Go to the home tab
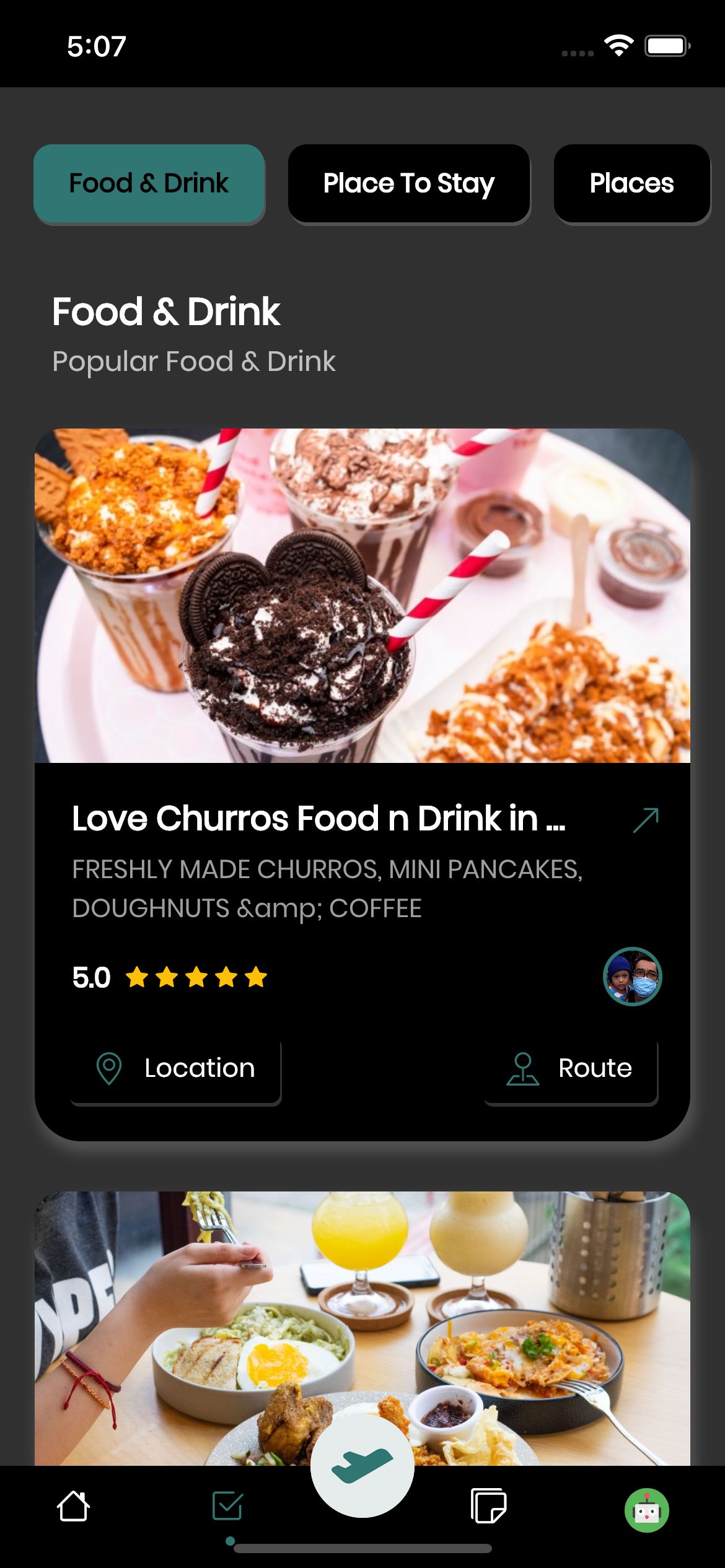725x1568 pixels. [73, 1506]
